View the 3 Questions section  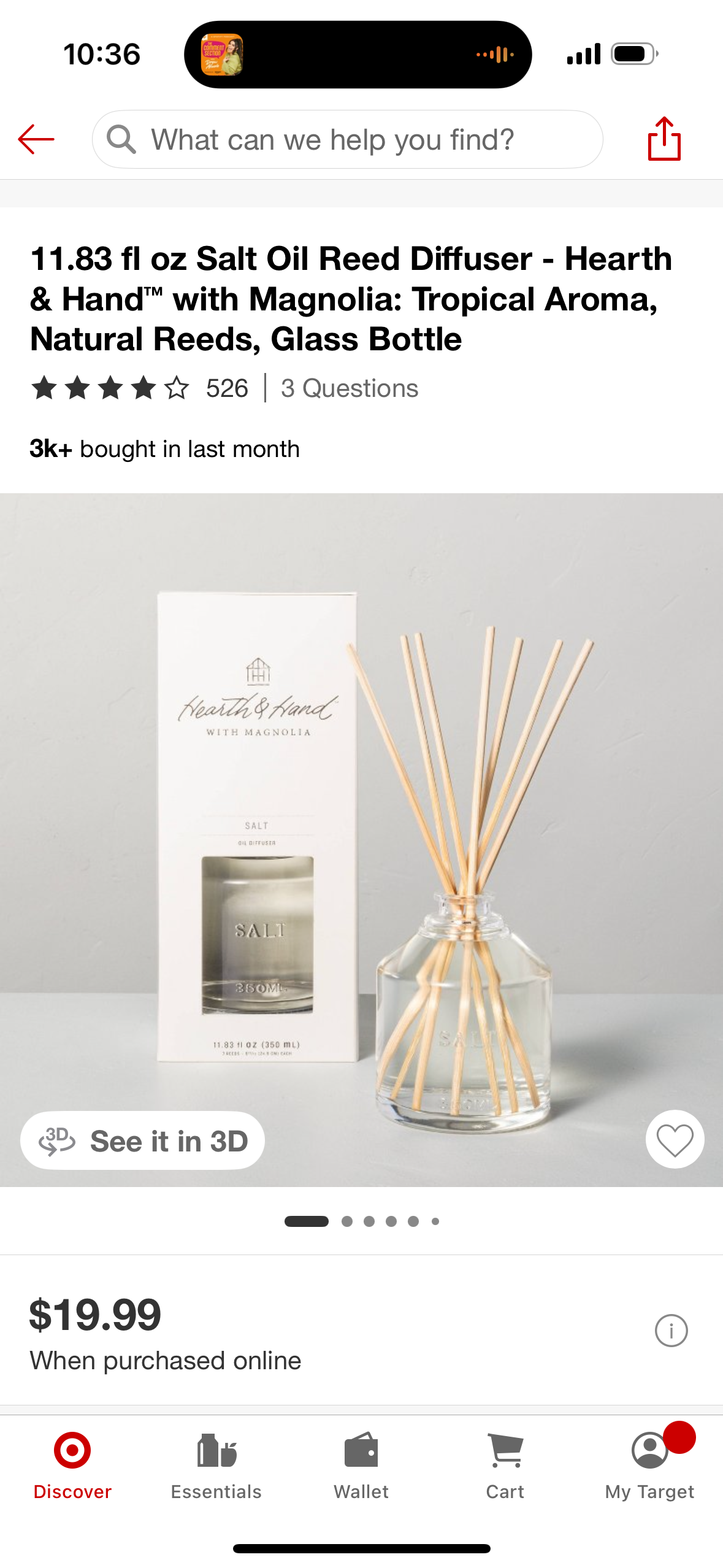(349, 388)
